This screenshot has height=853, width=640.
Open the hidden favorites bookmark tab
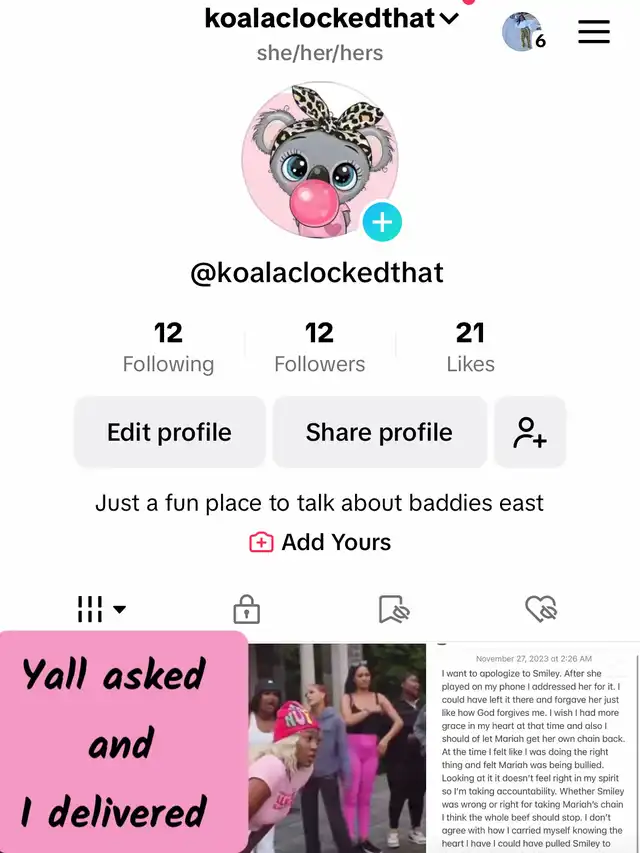[394, 608]
